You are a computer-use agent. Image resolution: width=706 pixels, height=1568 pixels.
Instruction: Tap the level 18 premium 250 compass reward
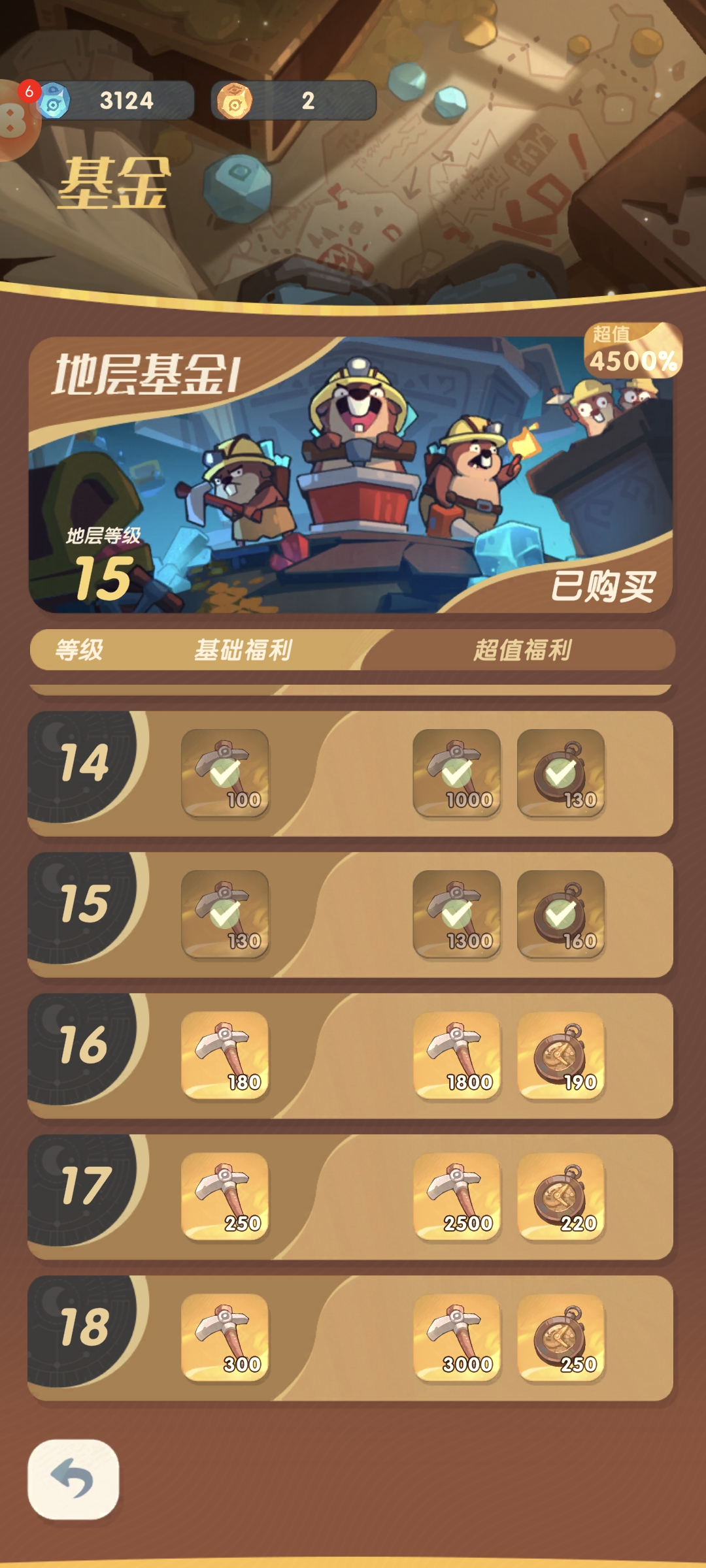pyautogui.click(x=561, y=1337)
